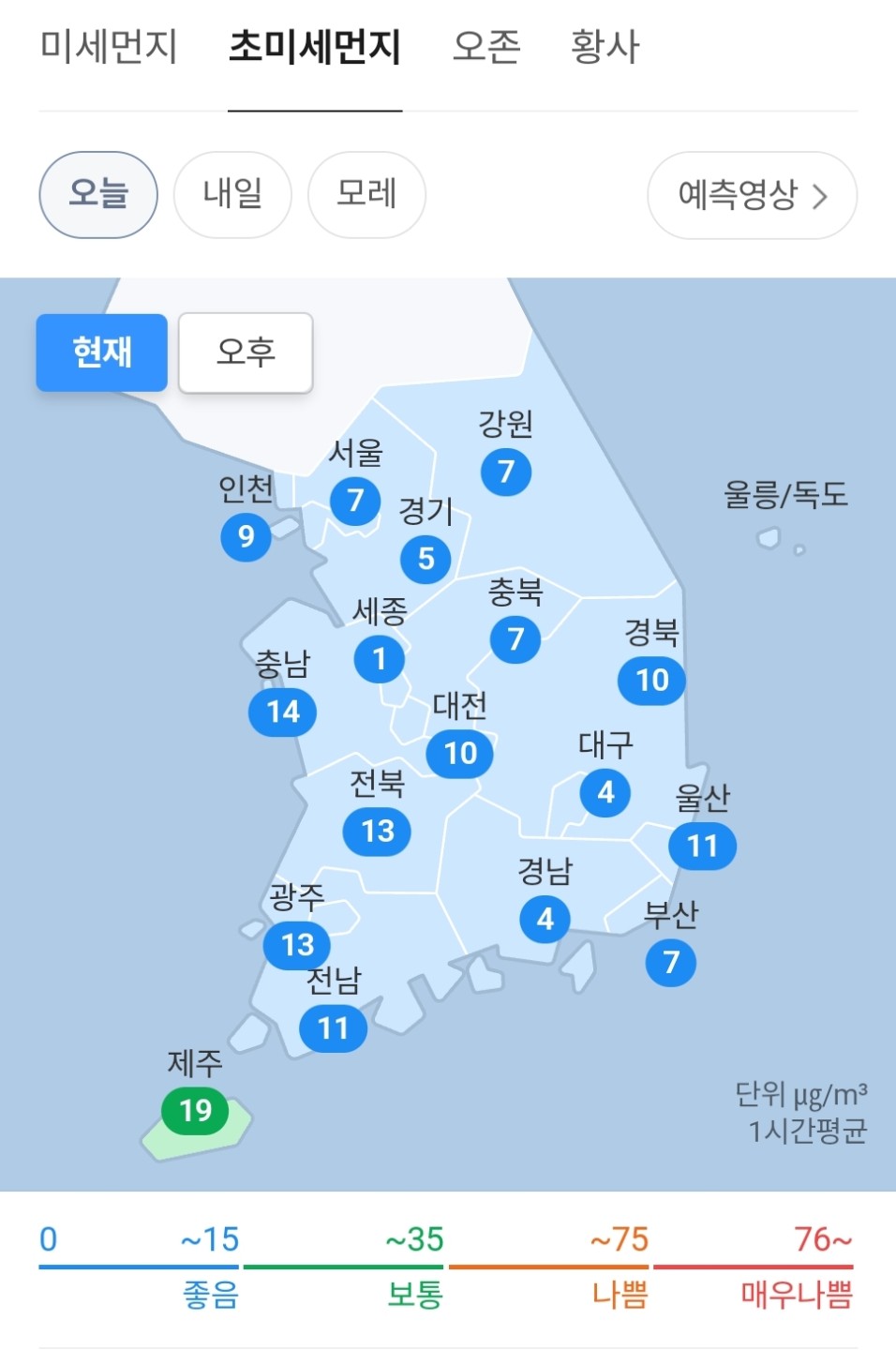896x1350 pixels.
Task: Select the 초미세먼지 tab
Action: [315, 47]
